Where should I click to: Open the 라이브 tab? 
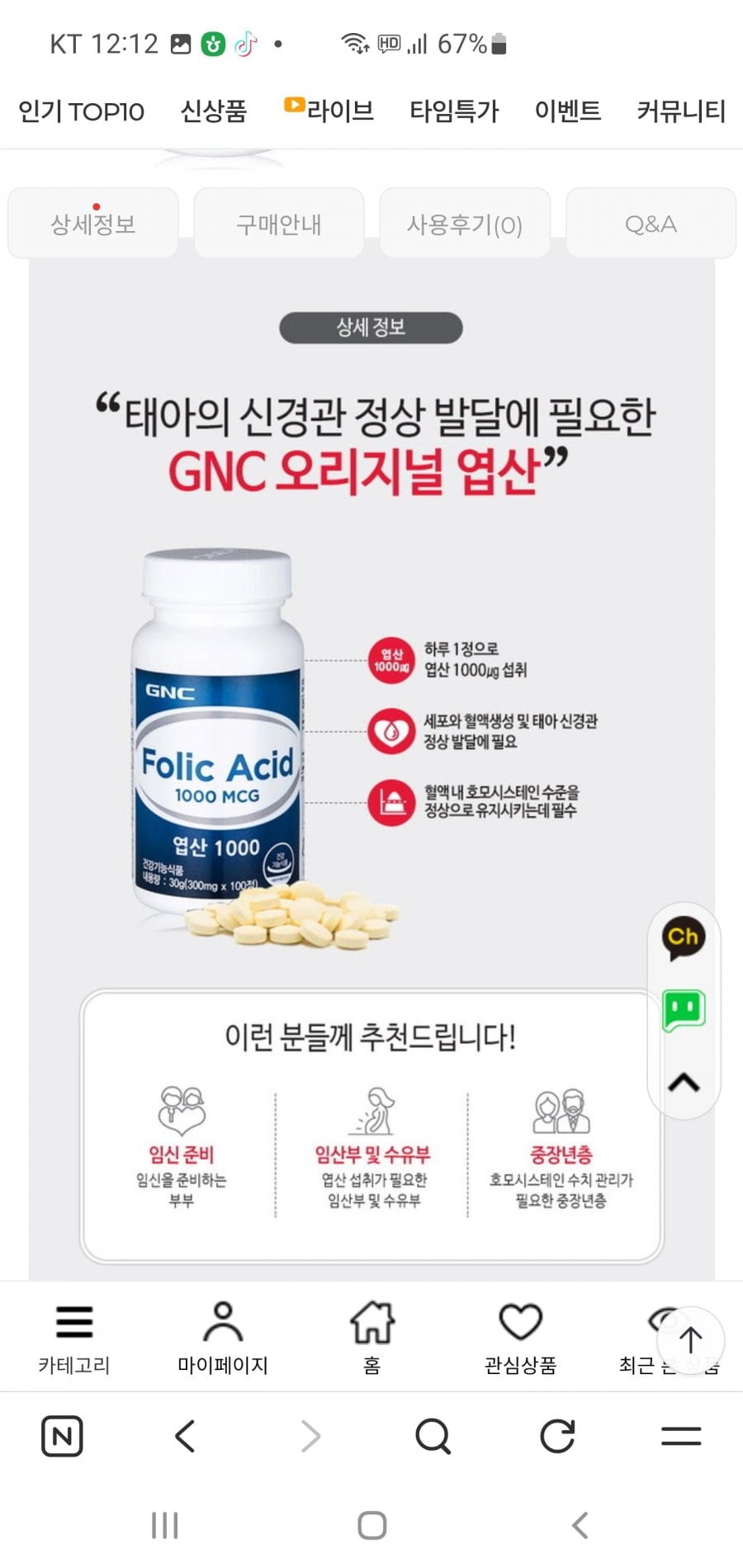coord(329,110)
